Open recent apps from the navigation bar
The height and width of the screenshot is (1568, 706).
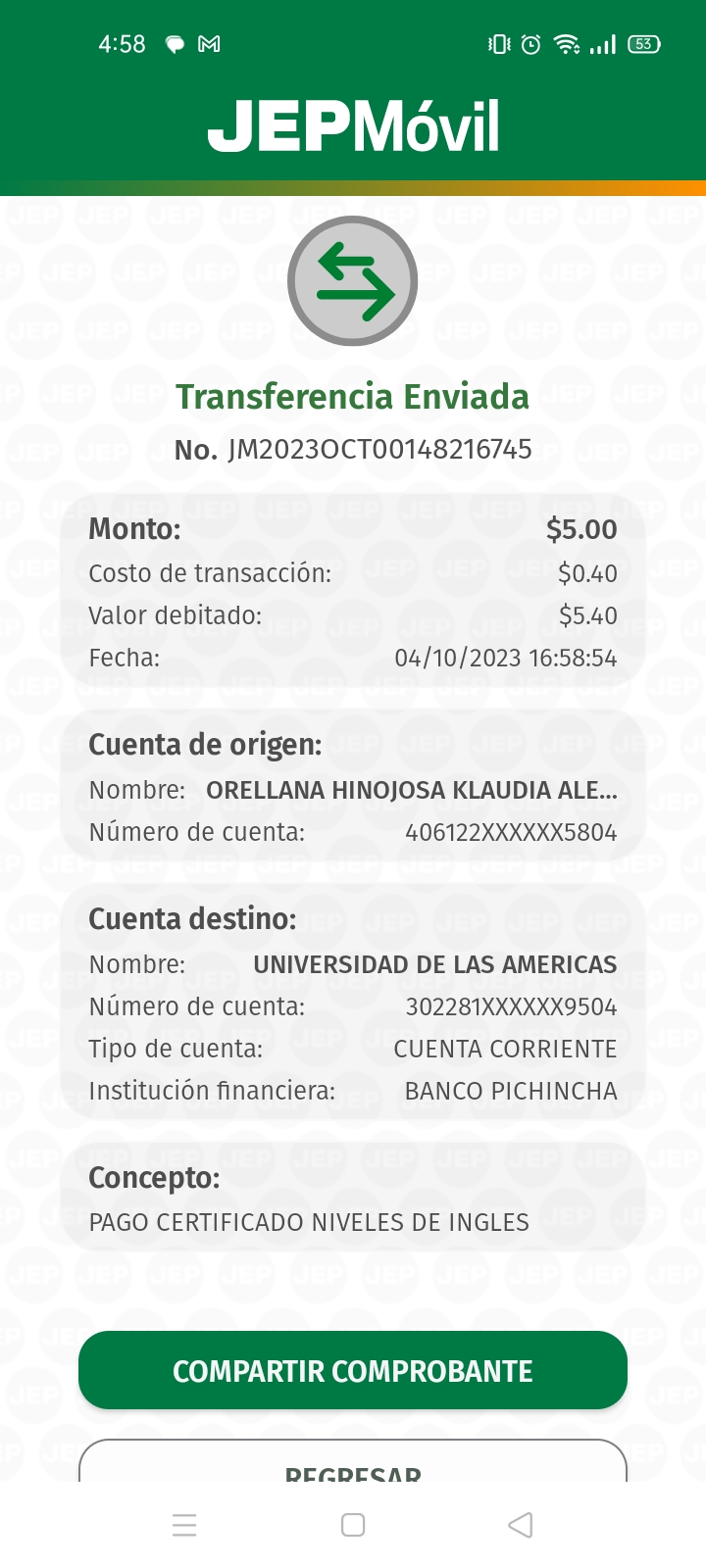click(x=184, y=1525)
